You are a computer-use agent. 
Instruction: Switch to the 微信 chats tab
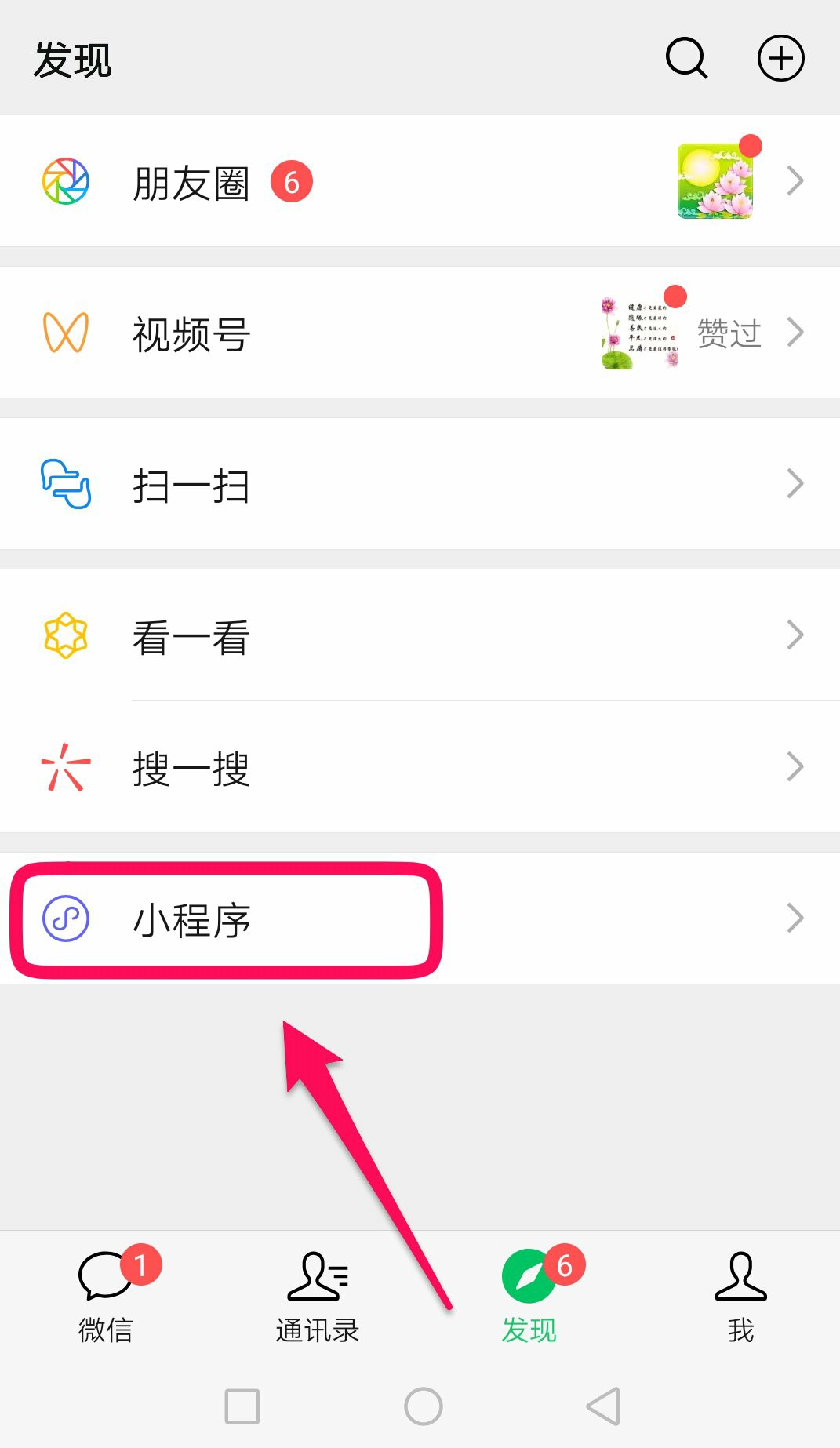(106, 1294)
